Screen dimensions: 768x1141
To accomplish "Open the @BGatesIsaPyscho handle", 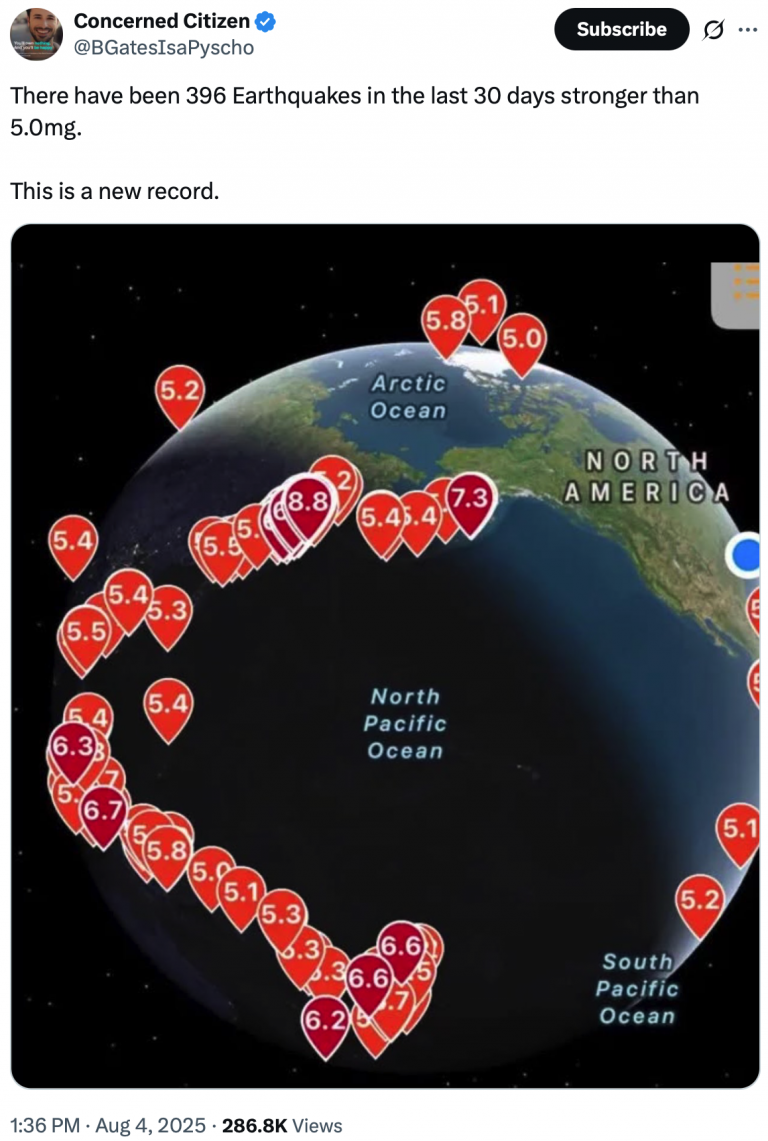I will pos(164,47).
